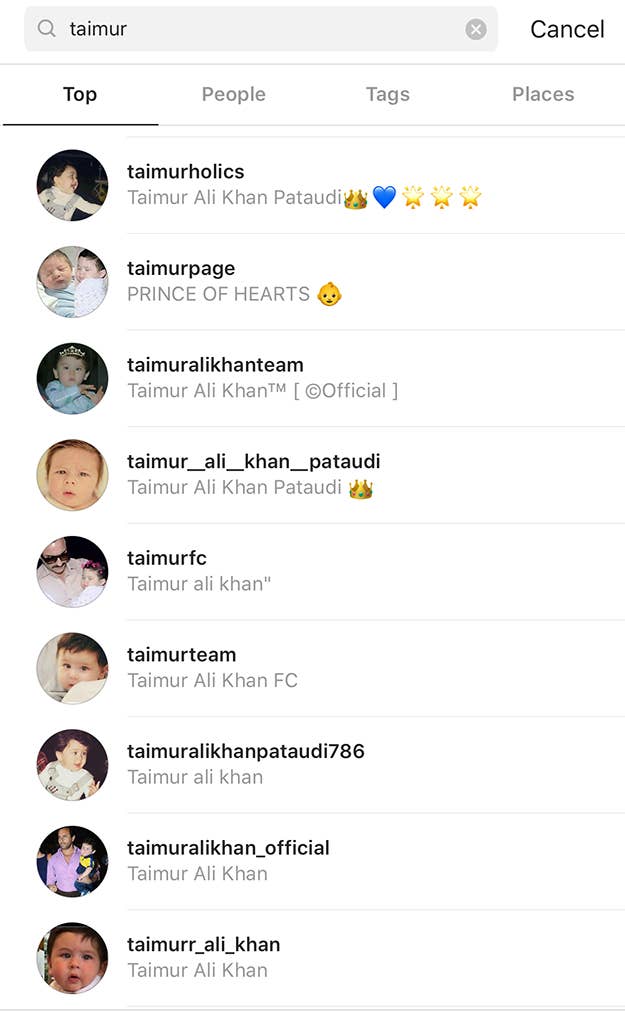This screenshot has height=1011, width=625.
Task: Switch to the People tab
Action: click(233, 94)
